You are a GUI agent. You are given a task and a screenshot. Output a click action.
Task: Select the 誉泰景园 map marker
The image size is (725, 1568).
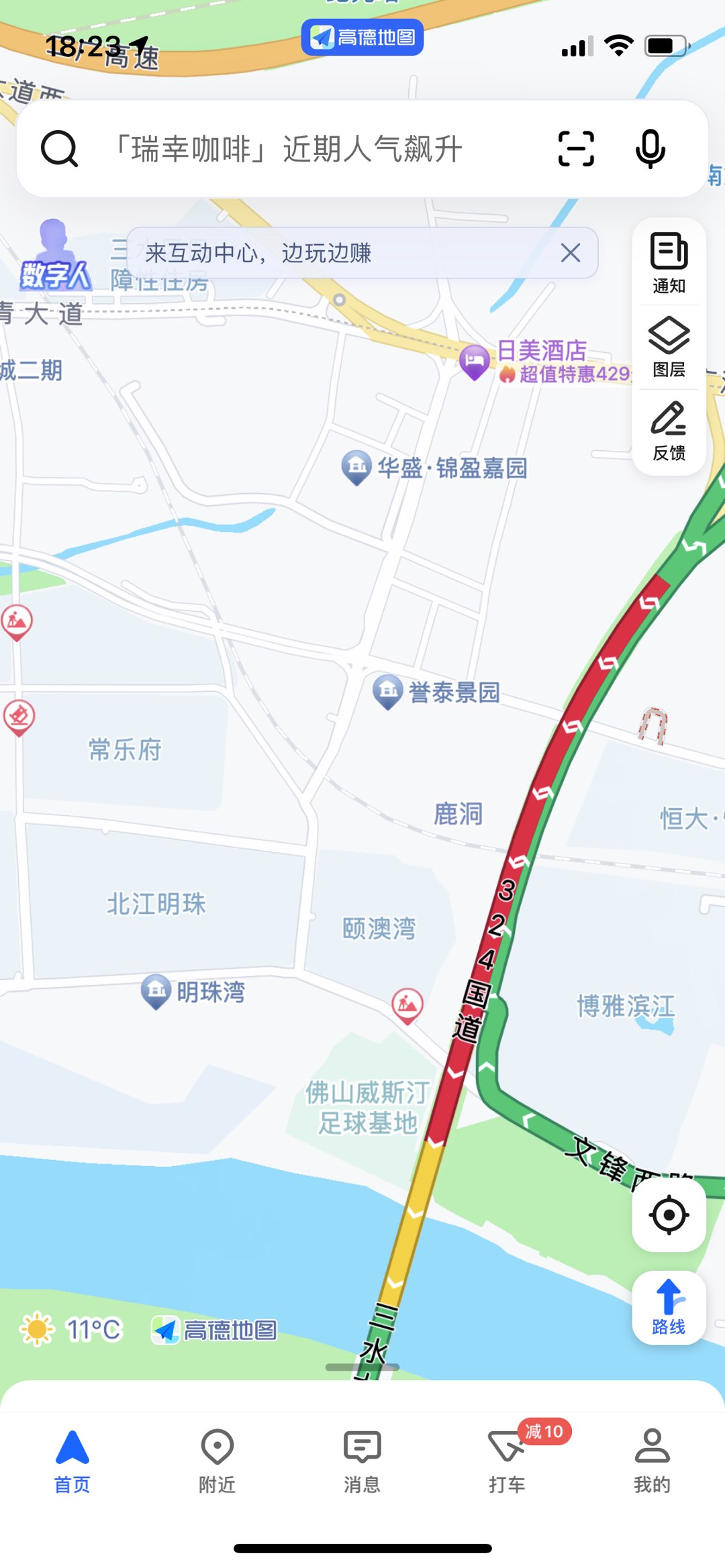click(x=387, y=691)
